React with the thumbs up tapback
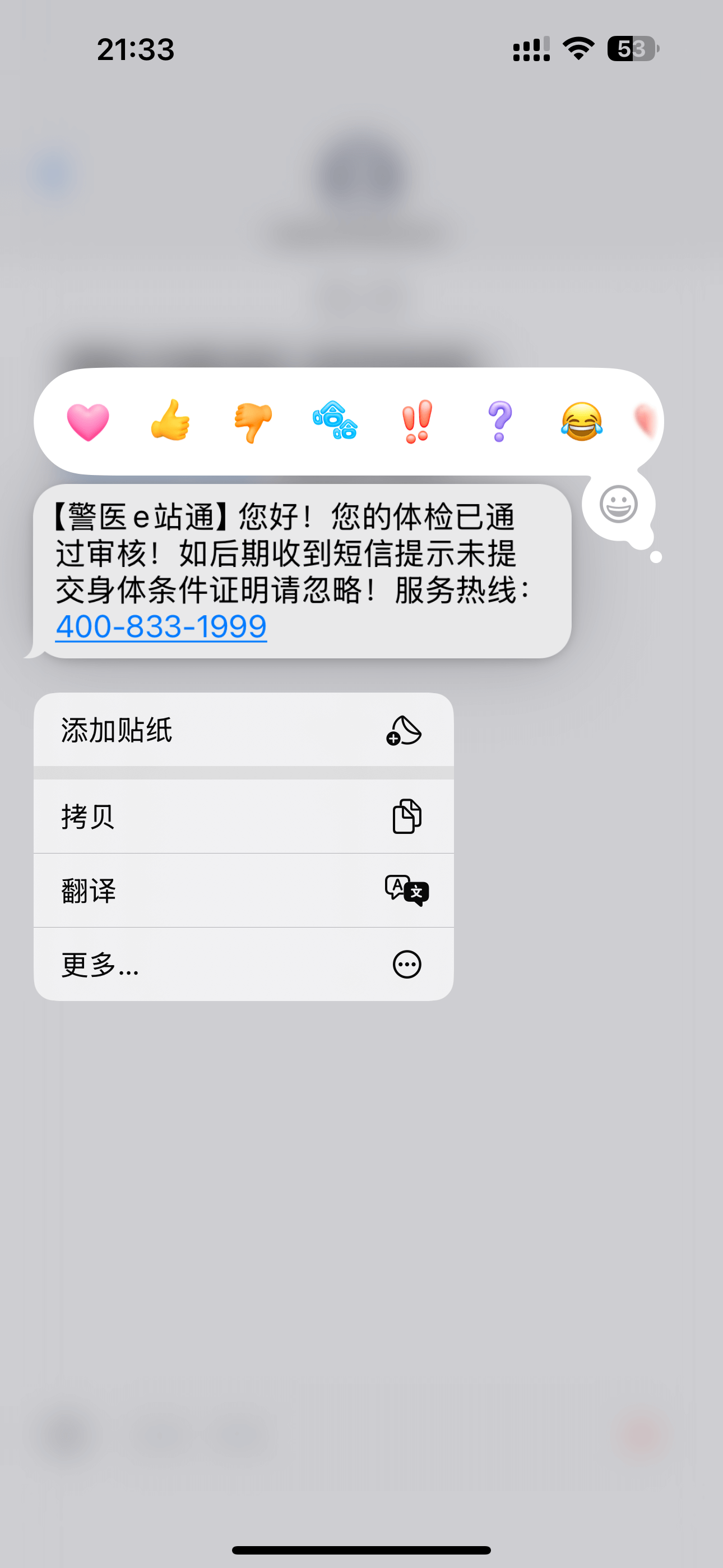723x1568 pixels. [170, 421]
